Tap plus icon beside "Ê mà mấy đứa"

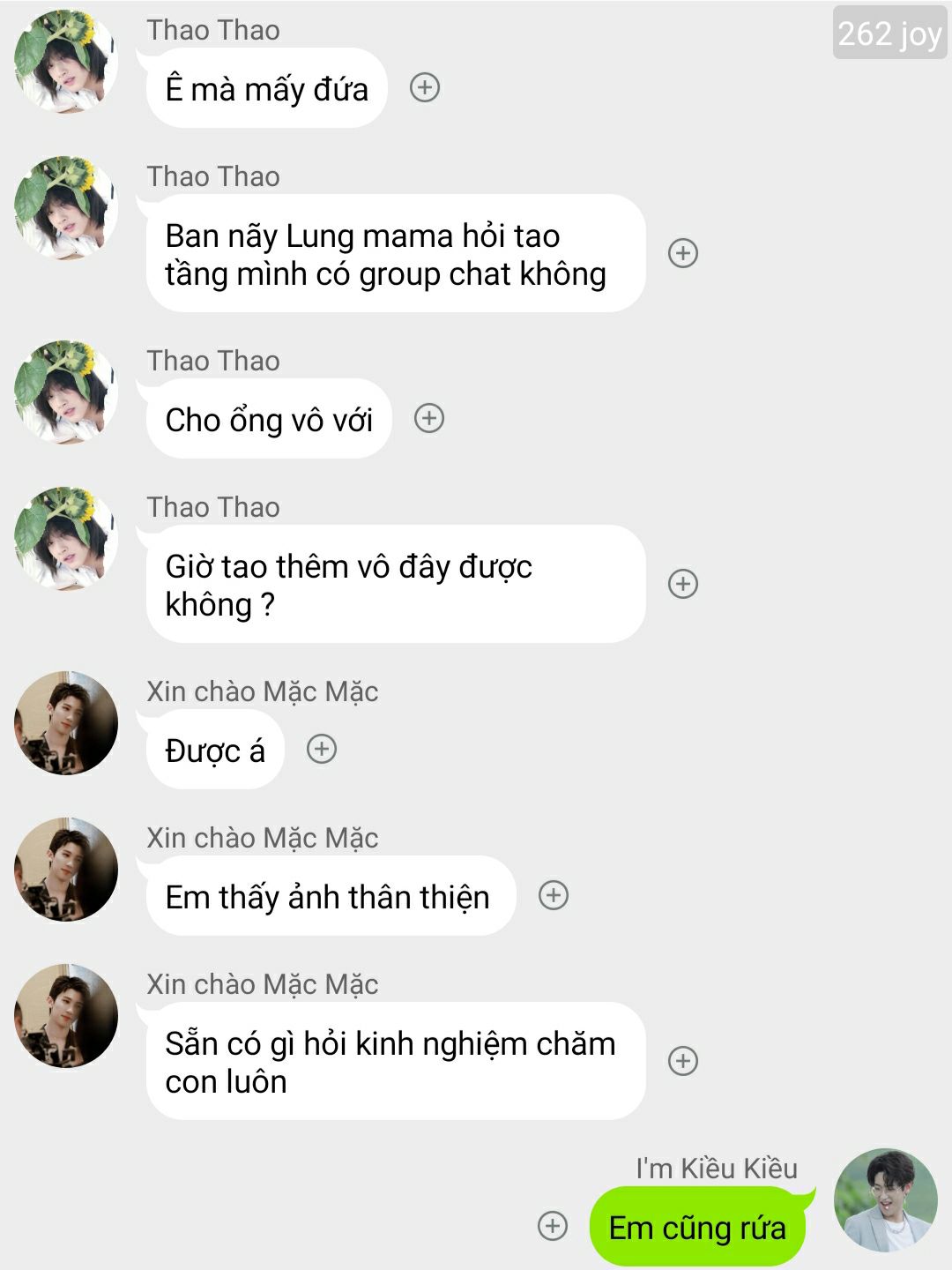tap(425, 87)
